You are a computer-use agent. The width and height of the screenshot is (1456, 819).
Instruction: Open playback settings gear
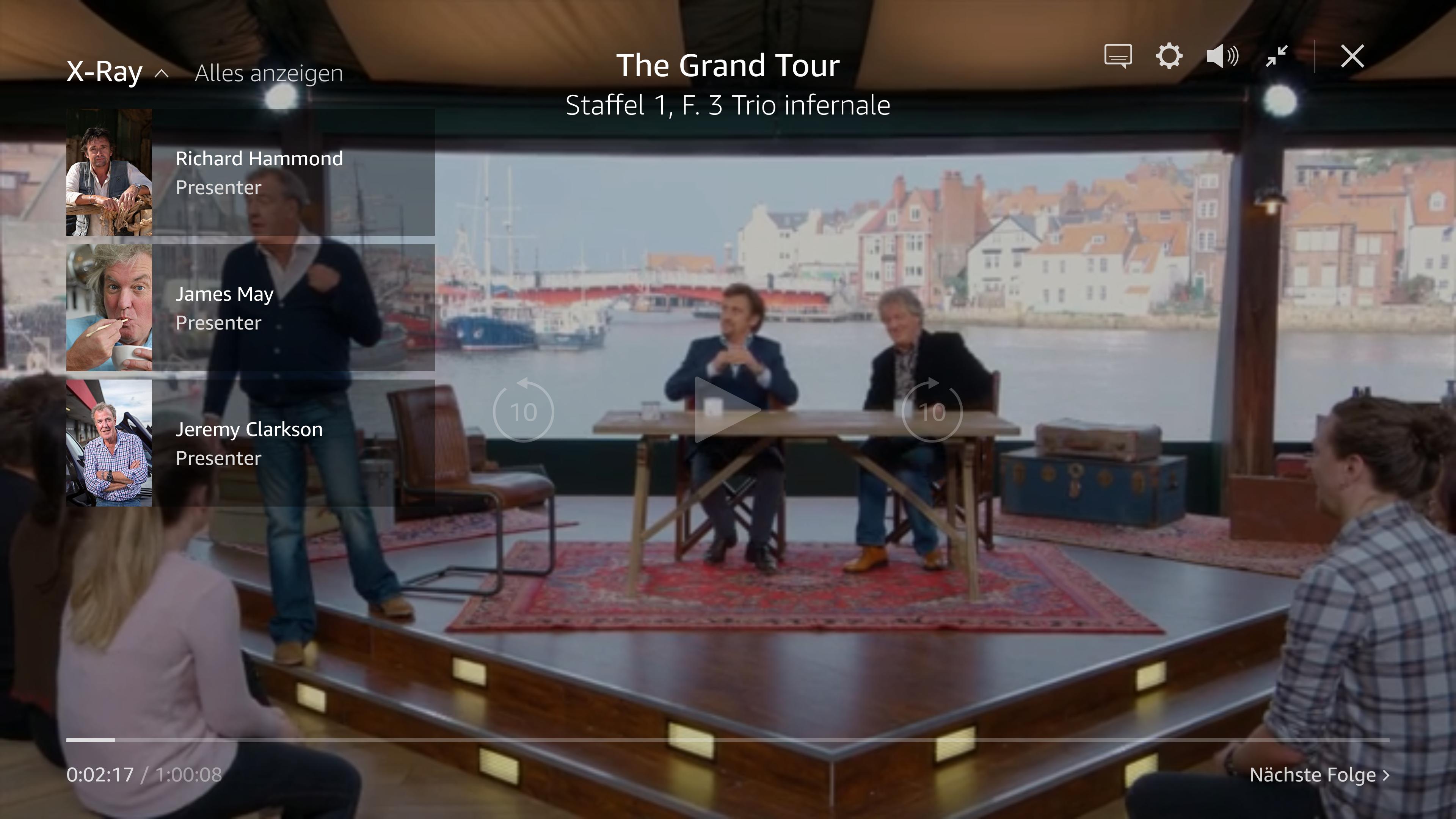(x=1169, y=56)
